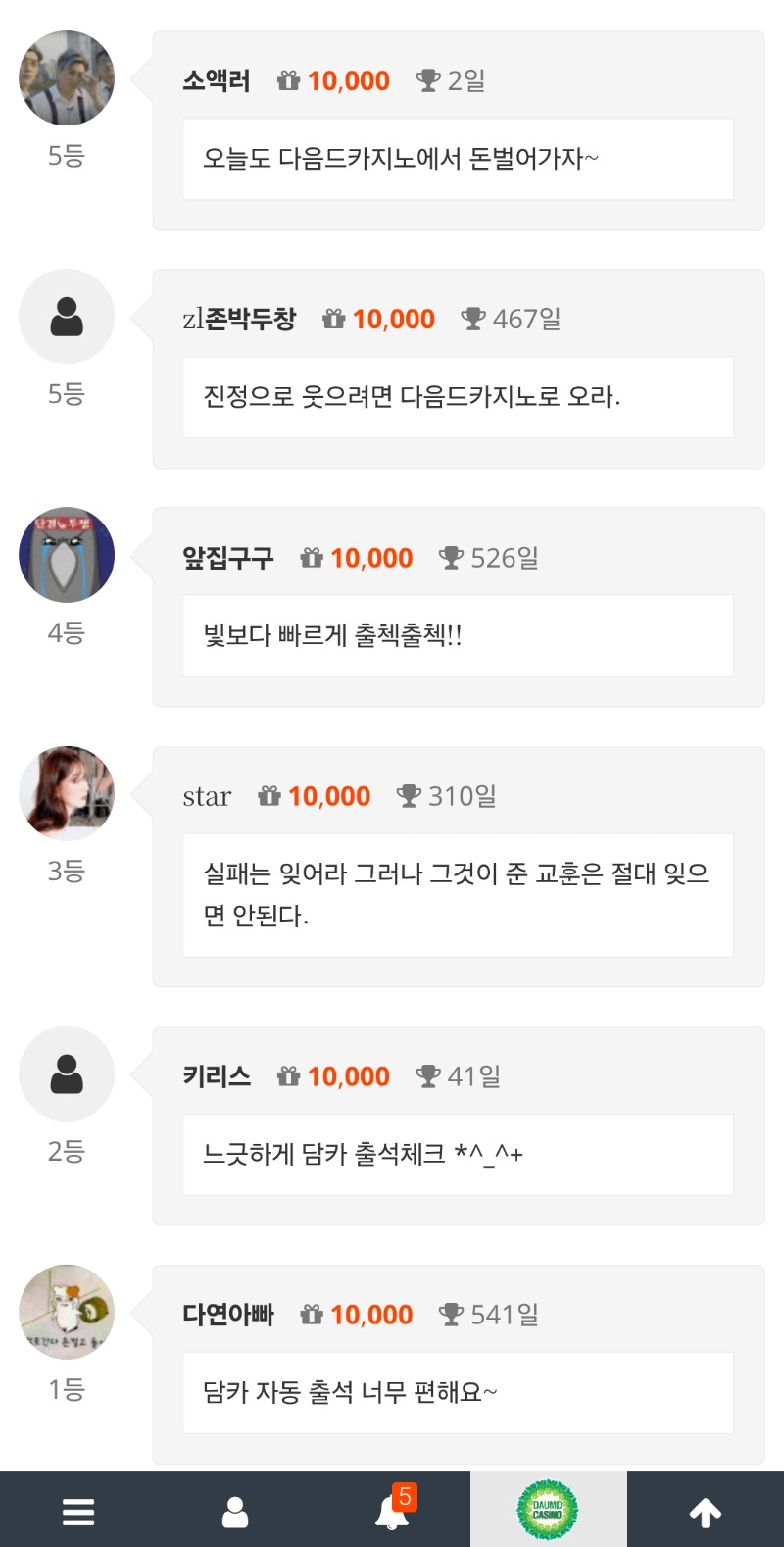Click the 10,000 points next to star
Screen dimensions: 784x1547
click(329, 796)
